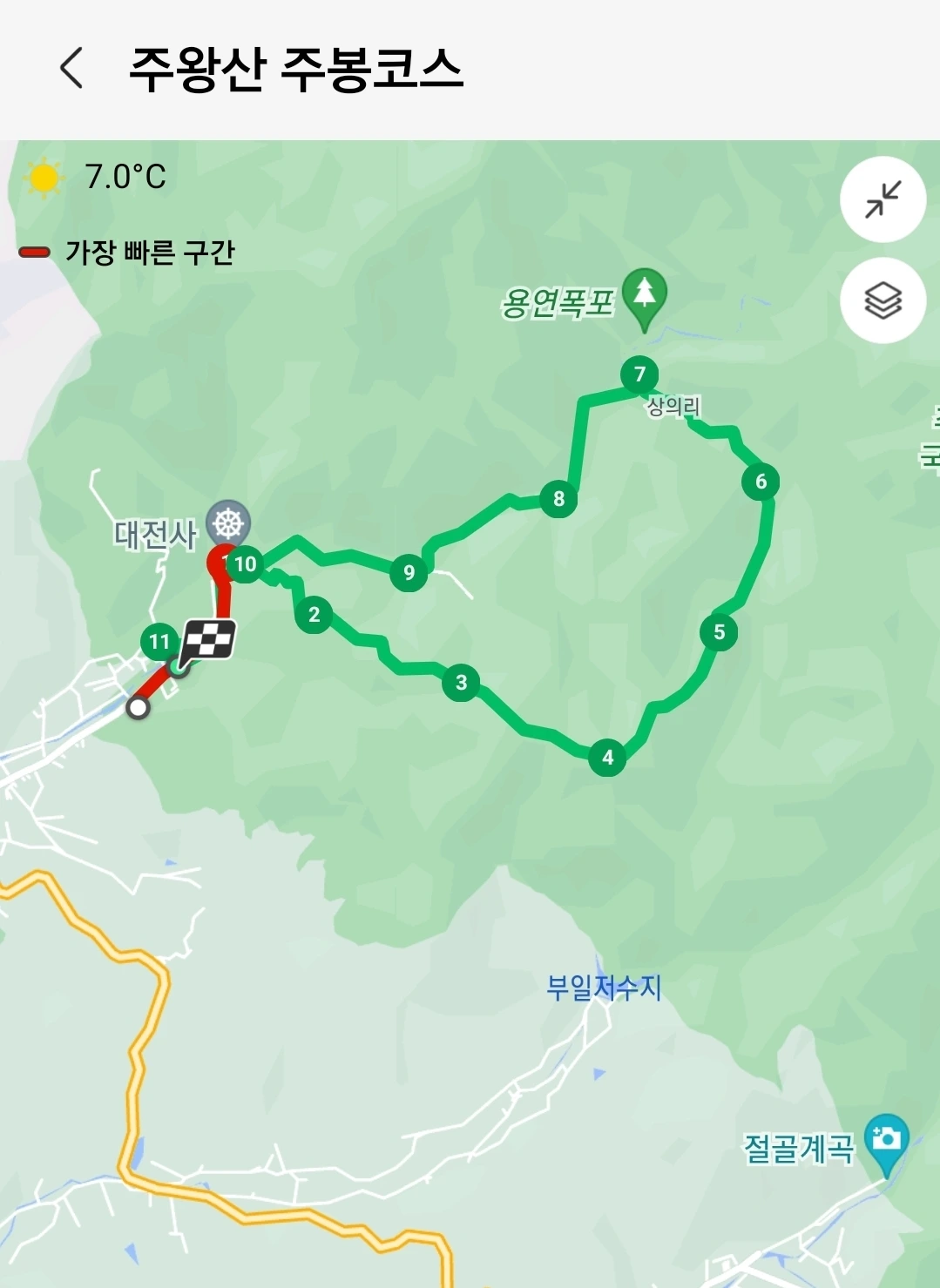
Task: Tap the 용연폭포 tree marker
Action: tap(645, 299)
